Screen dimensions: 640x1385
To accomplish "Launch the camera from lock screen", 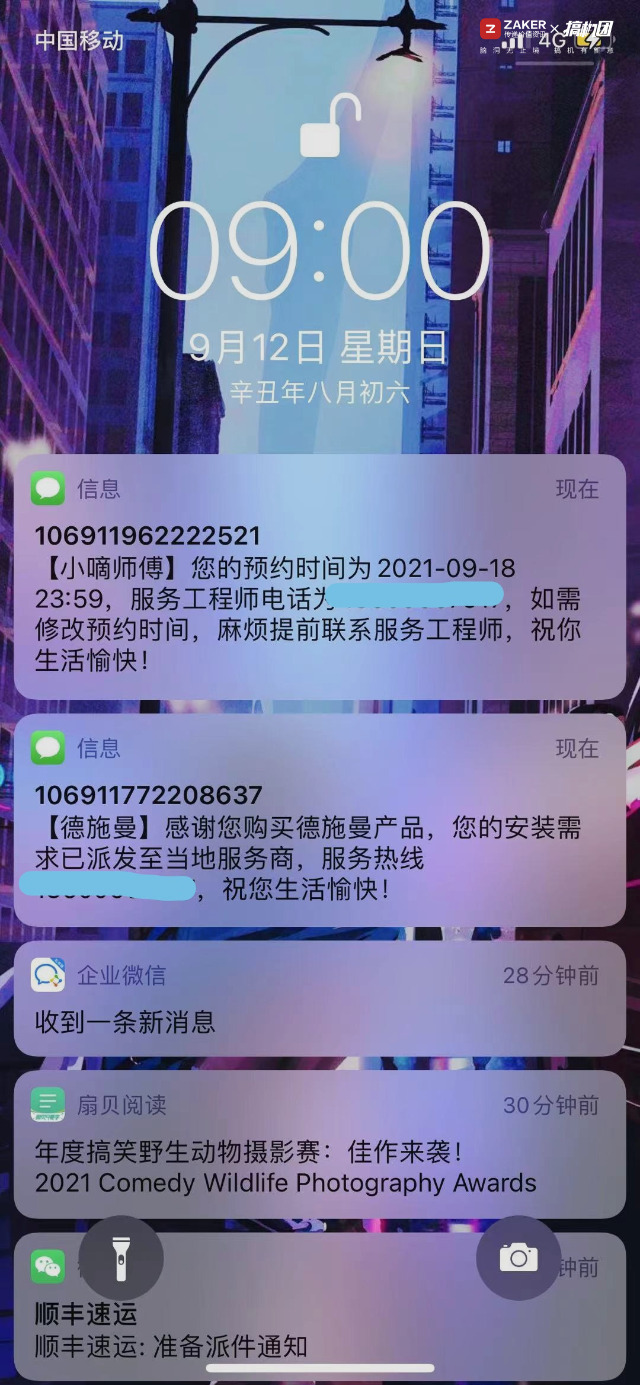I will [x=518, y=1258].
